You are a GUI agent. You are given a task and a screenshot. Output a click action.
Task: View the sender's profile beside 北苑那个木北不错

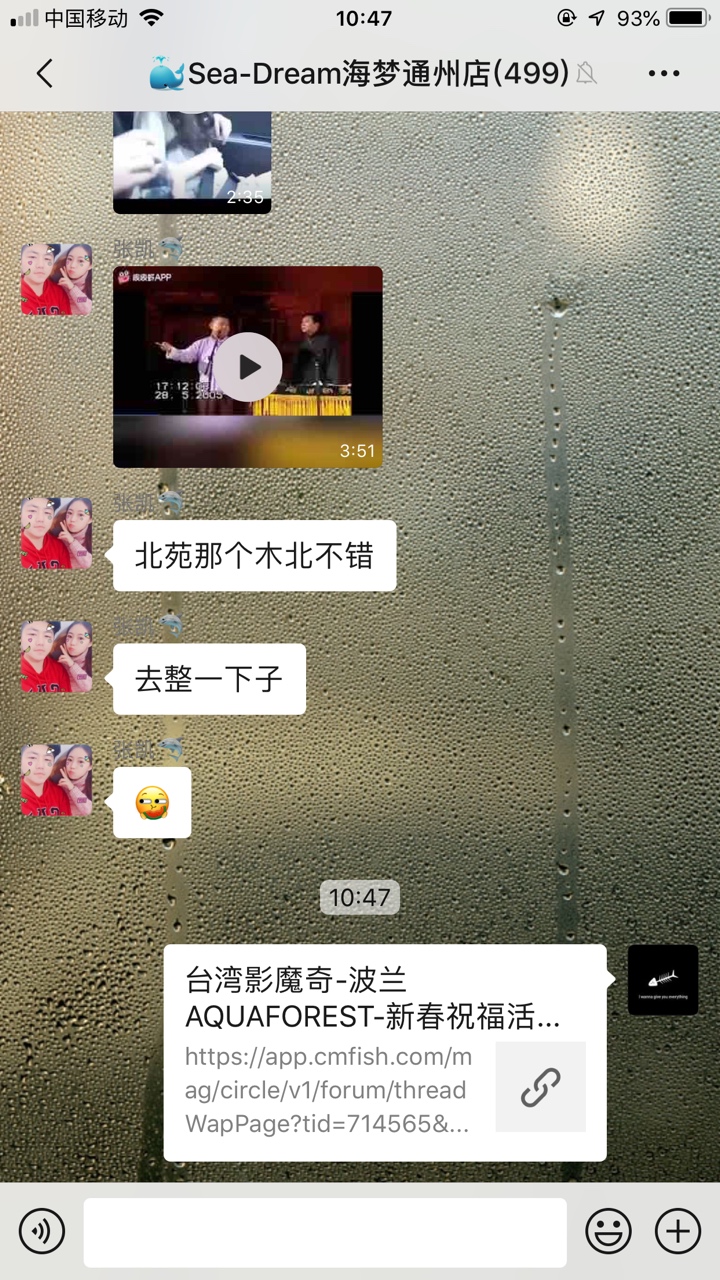[x=57, y=533]
